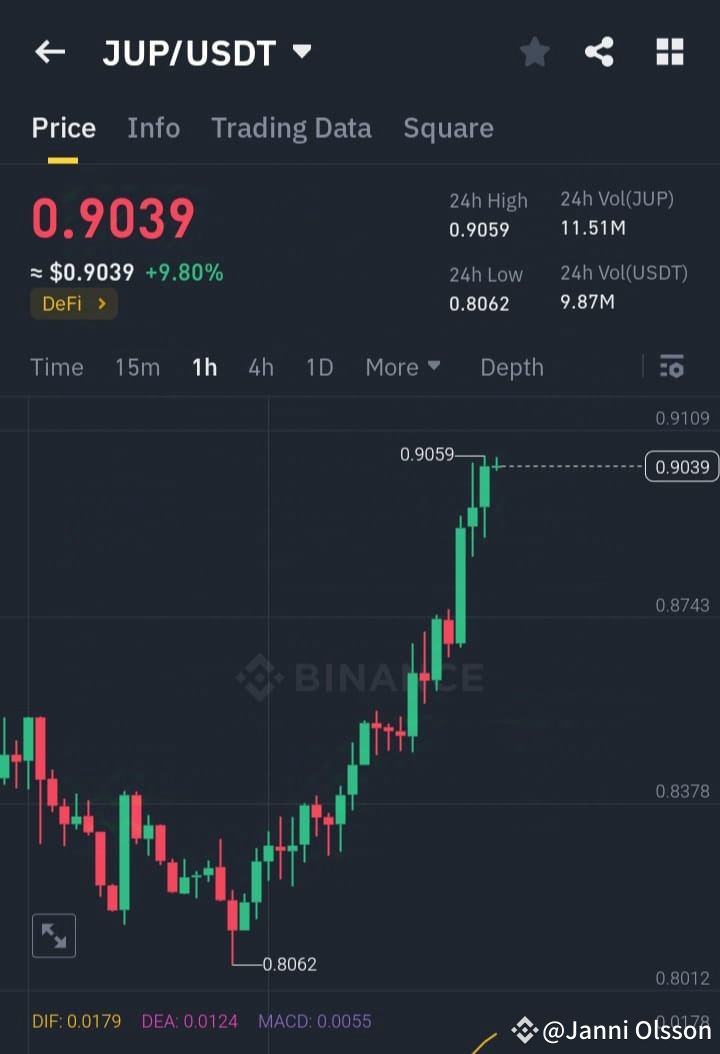Viewport: 720px width, 1054px height.
Task: Open the DeFi category link
Action: coord(74,304)
